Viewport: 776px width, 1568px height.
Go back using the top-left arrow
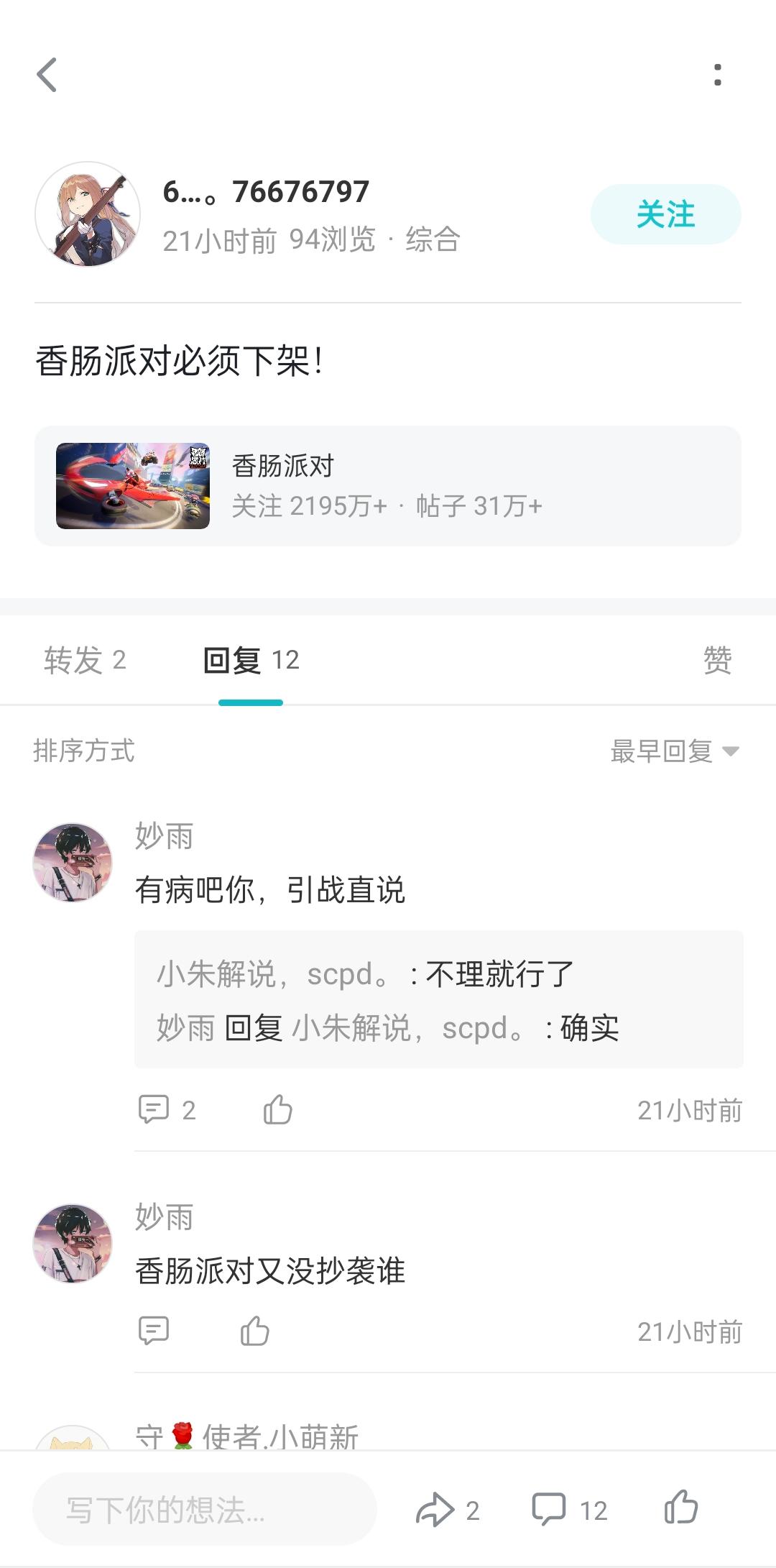coord(47,75)
